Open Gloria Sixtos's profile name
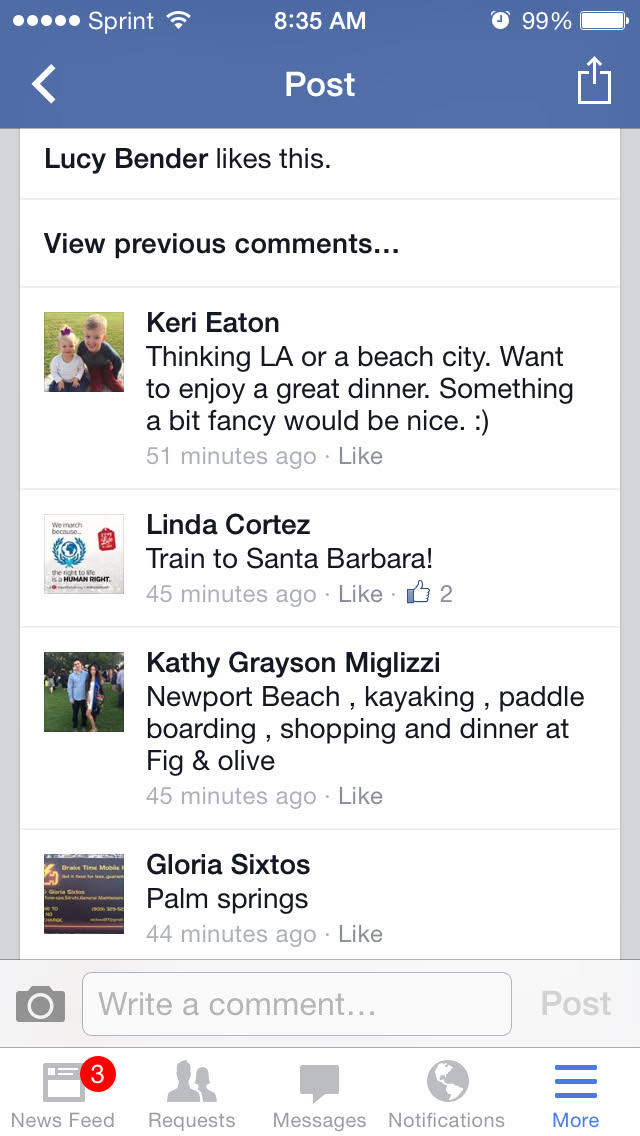Image resolution: width=640 pixels, height=1136 pixels. (228, 864)
